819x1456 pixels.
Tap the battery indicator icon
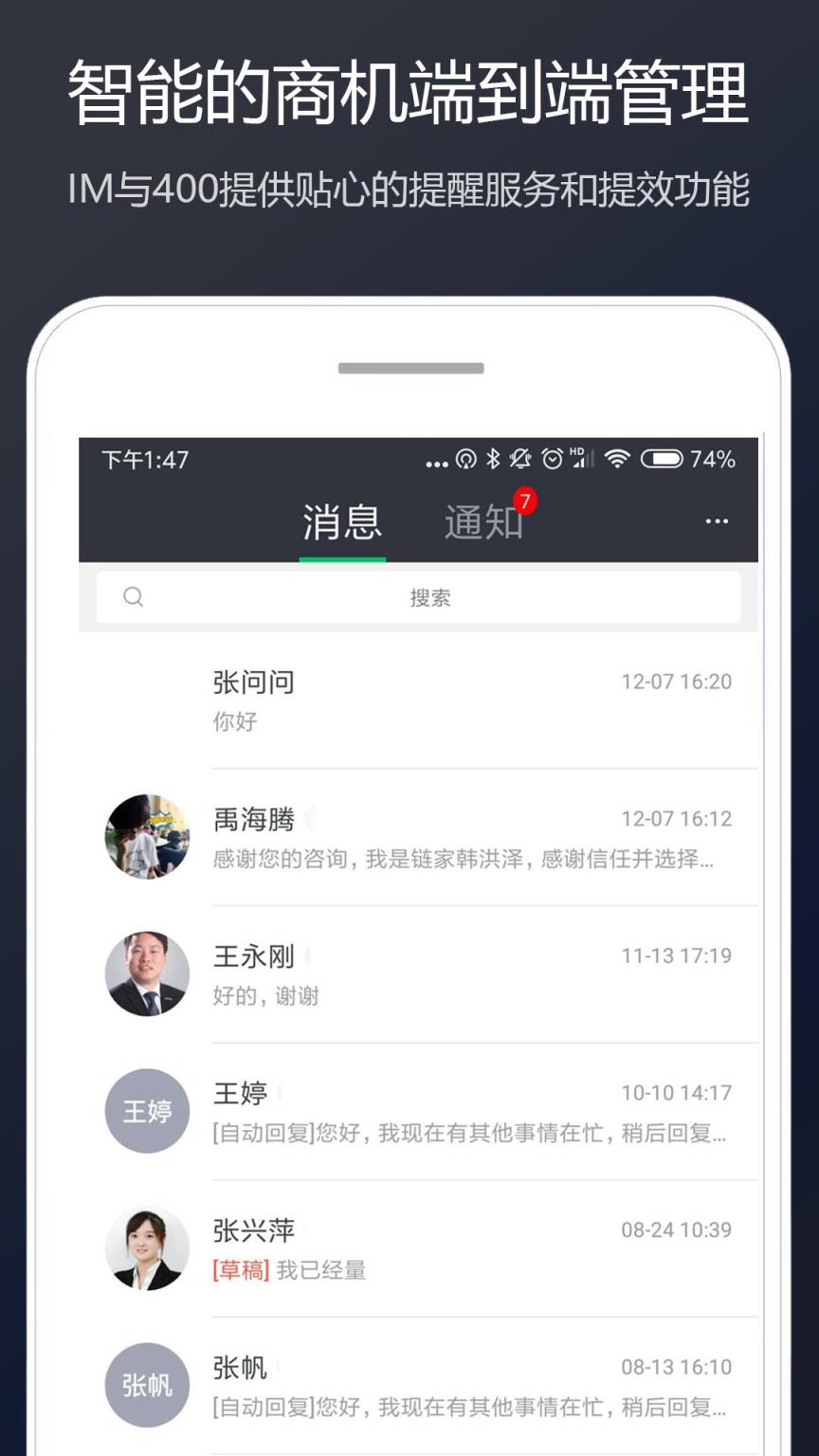coord(664,461)
